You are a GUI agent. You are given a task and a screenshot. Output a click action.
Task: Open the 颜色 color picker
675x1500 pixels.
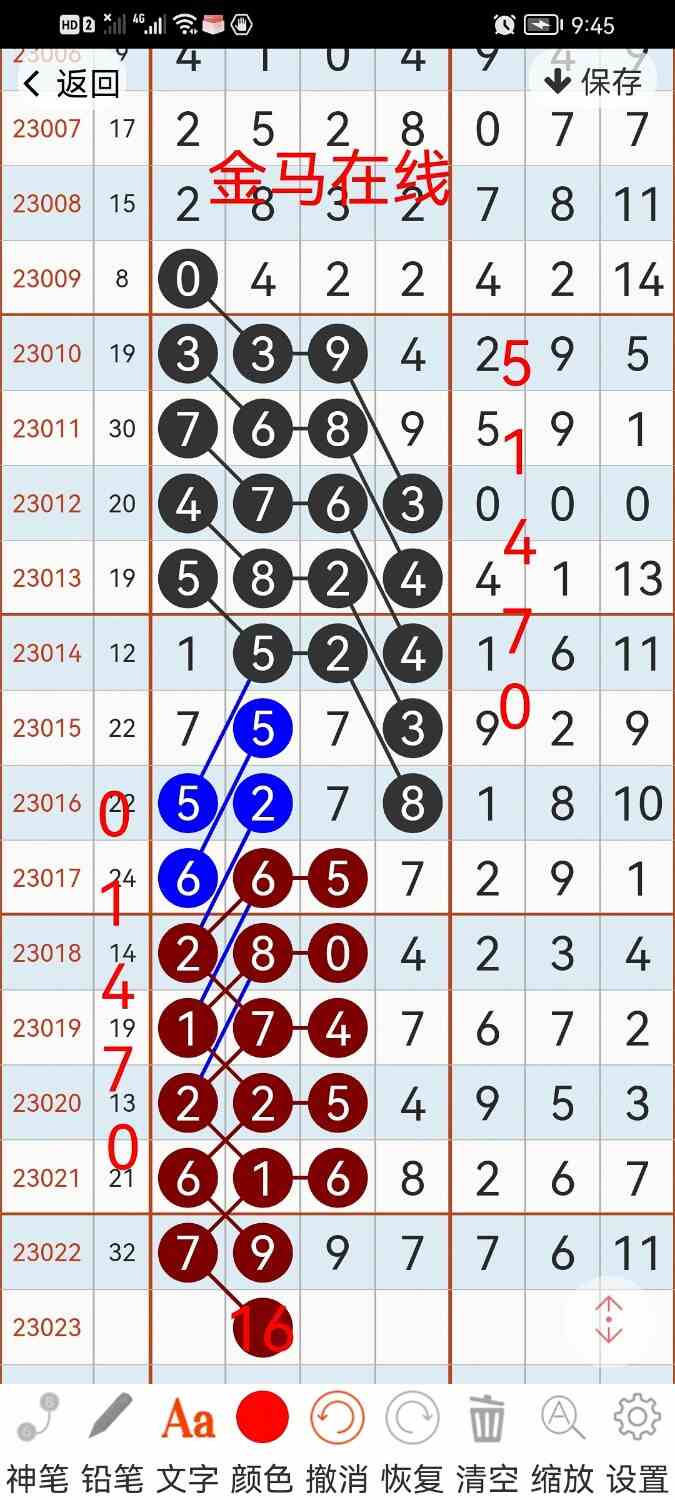tap(262, 1442)
